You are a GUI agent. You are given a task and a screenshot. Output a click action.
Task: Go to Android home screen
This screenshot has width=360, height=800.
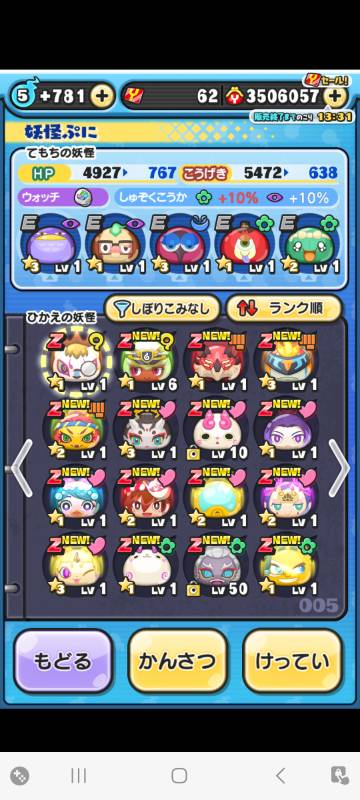[x=179, y=776]
